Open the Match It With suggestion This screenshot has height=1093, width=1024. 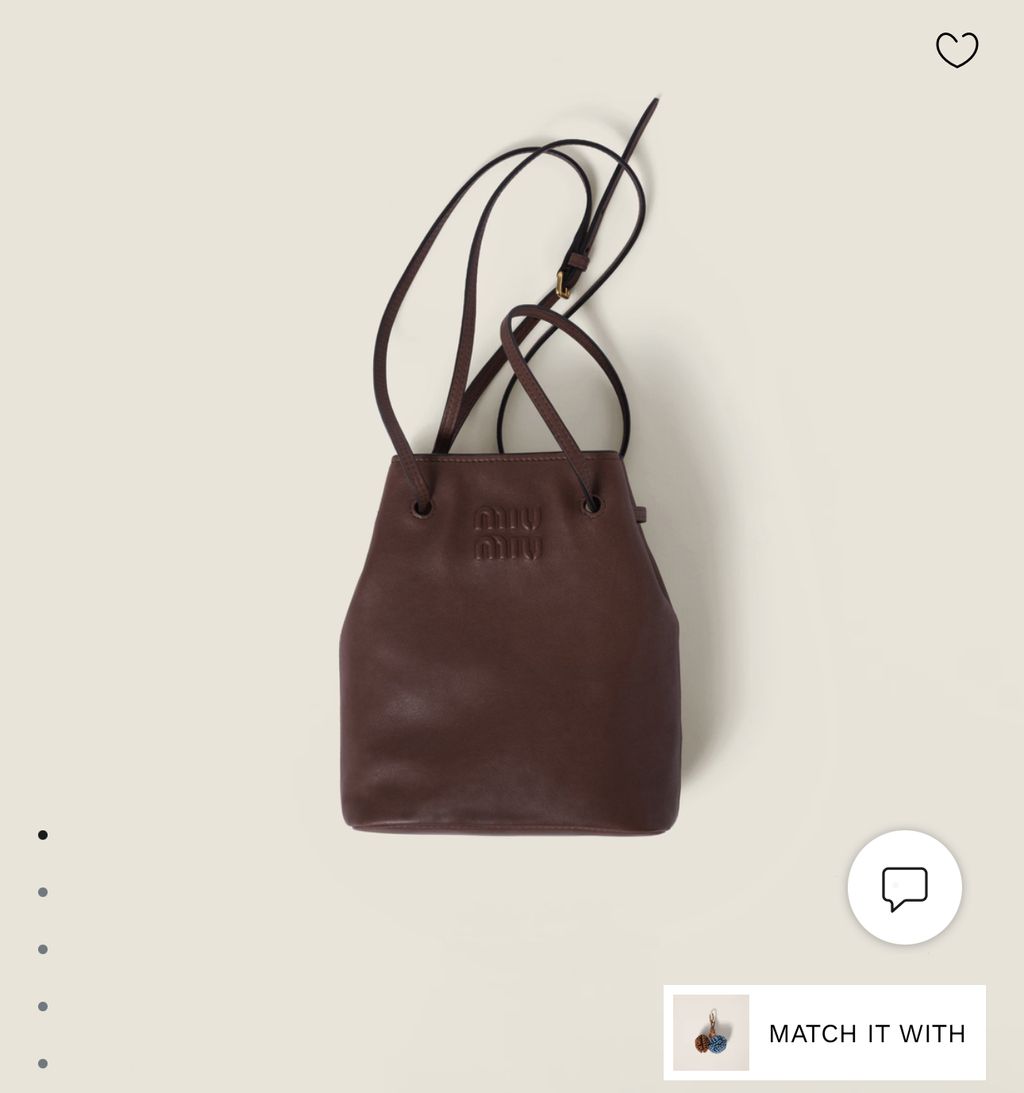click(x=824, y=1032)
